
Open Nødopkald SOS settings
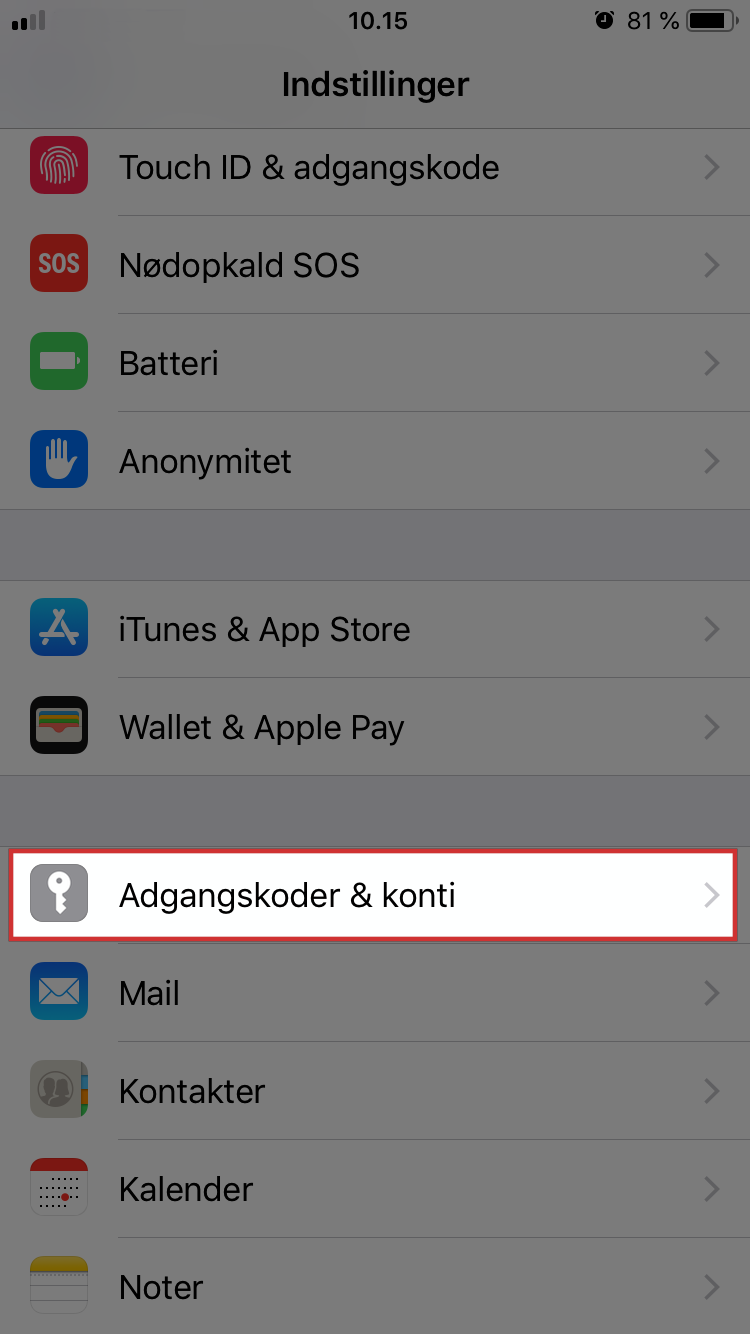coord(375,265)
